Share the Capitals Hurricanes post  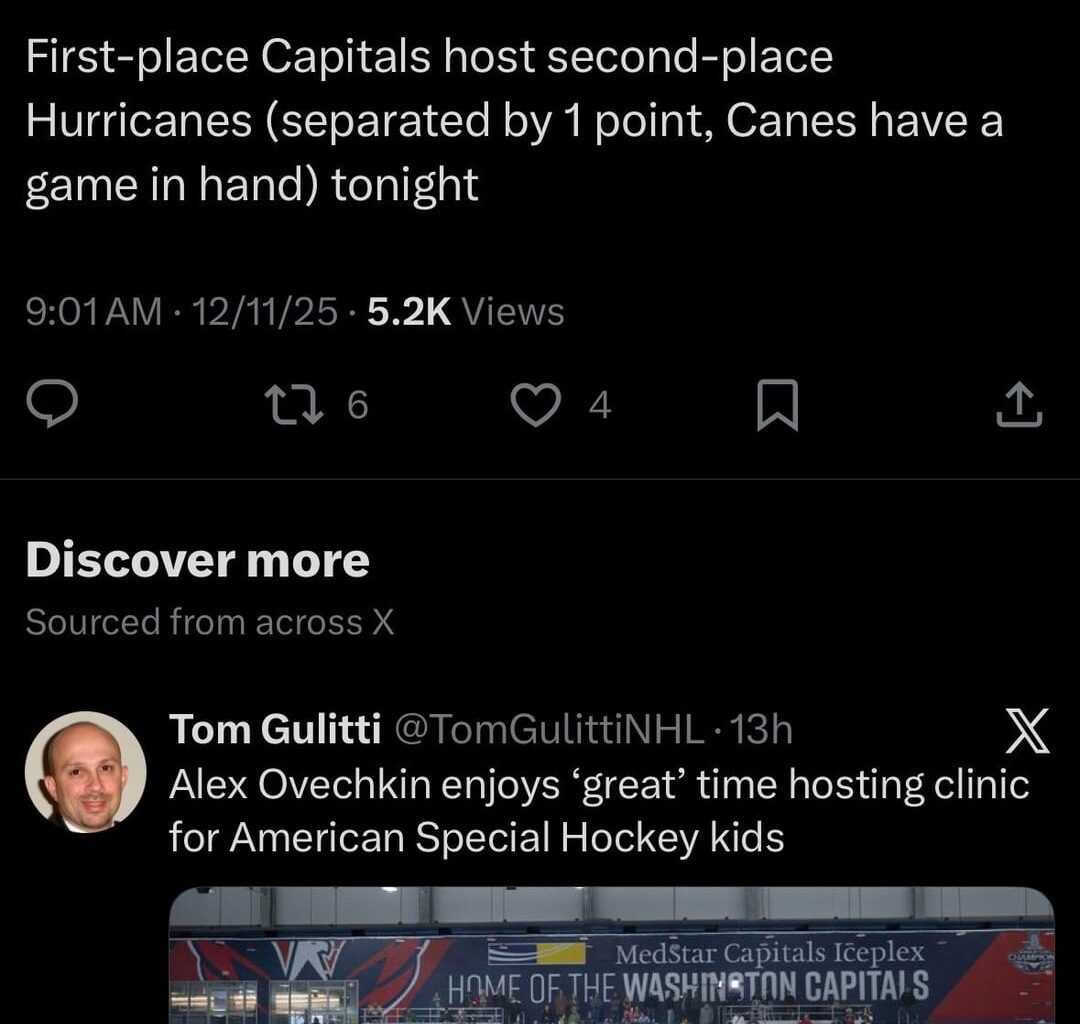tap(1020, 405)
